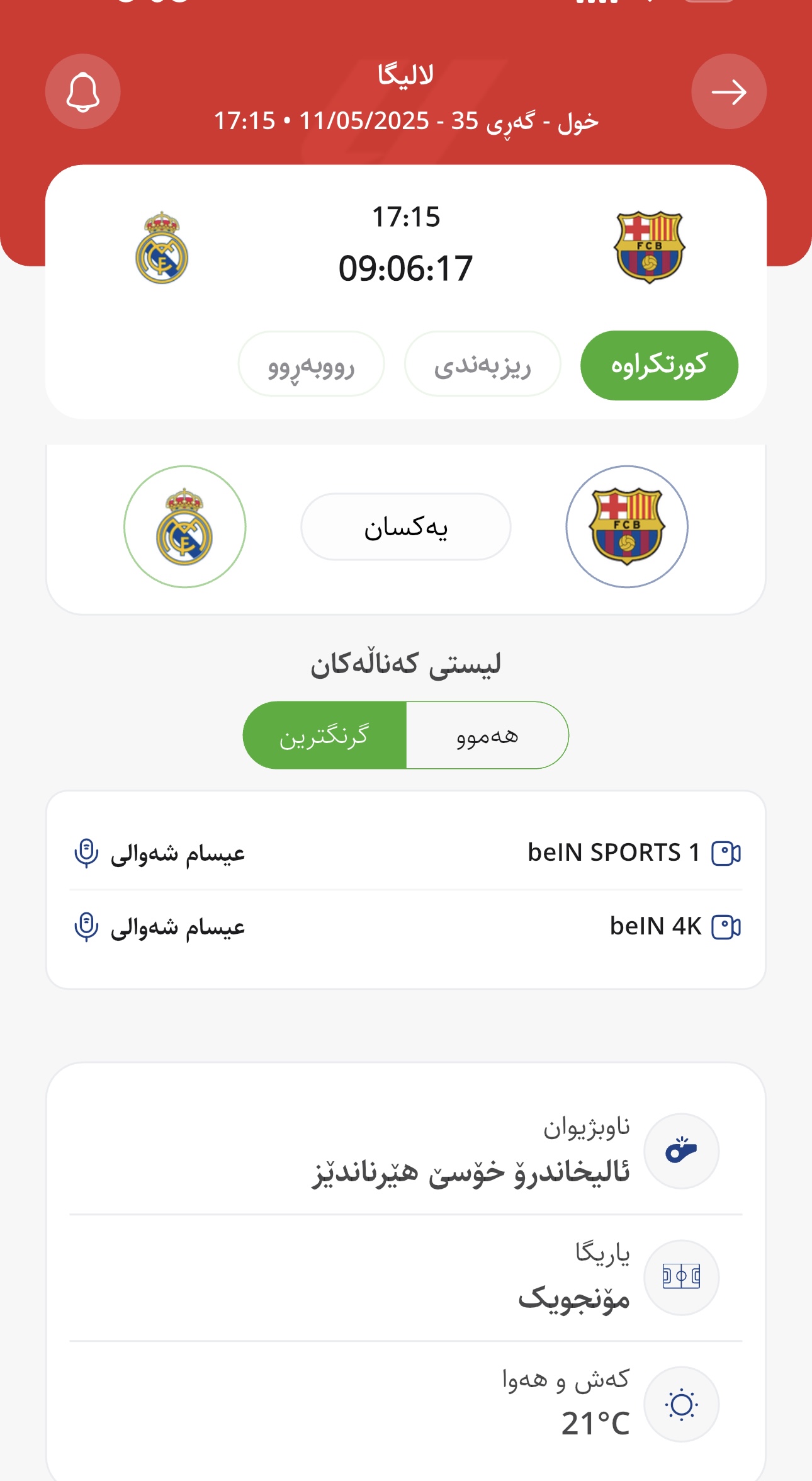Image resolution: width=812 pixels, height=1481 pixels.
Task: Predict Barcelona to win
Action: click(x=627, y=526)
